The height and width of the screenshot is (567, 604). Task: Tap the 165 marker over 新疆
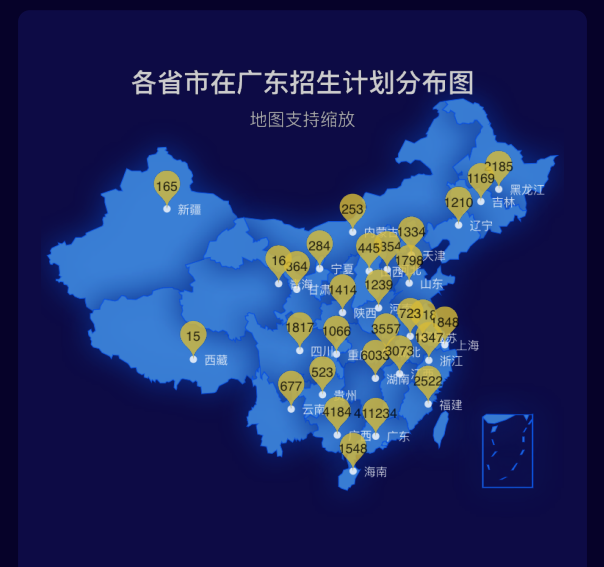tap(166, 186)
